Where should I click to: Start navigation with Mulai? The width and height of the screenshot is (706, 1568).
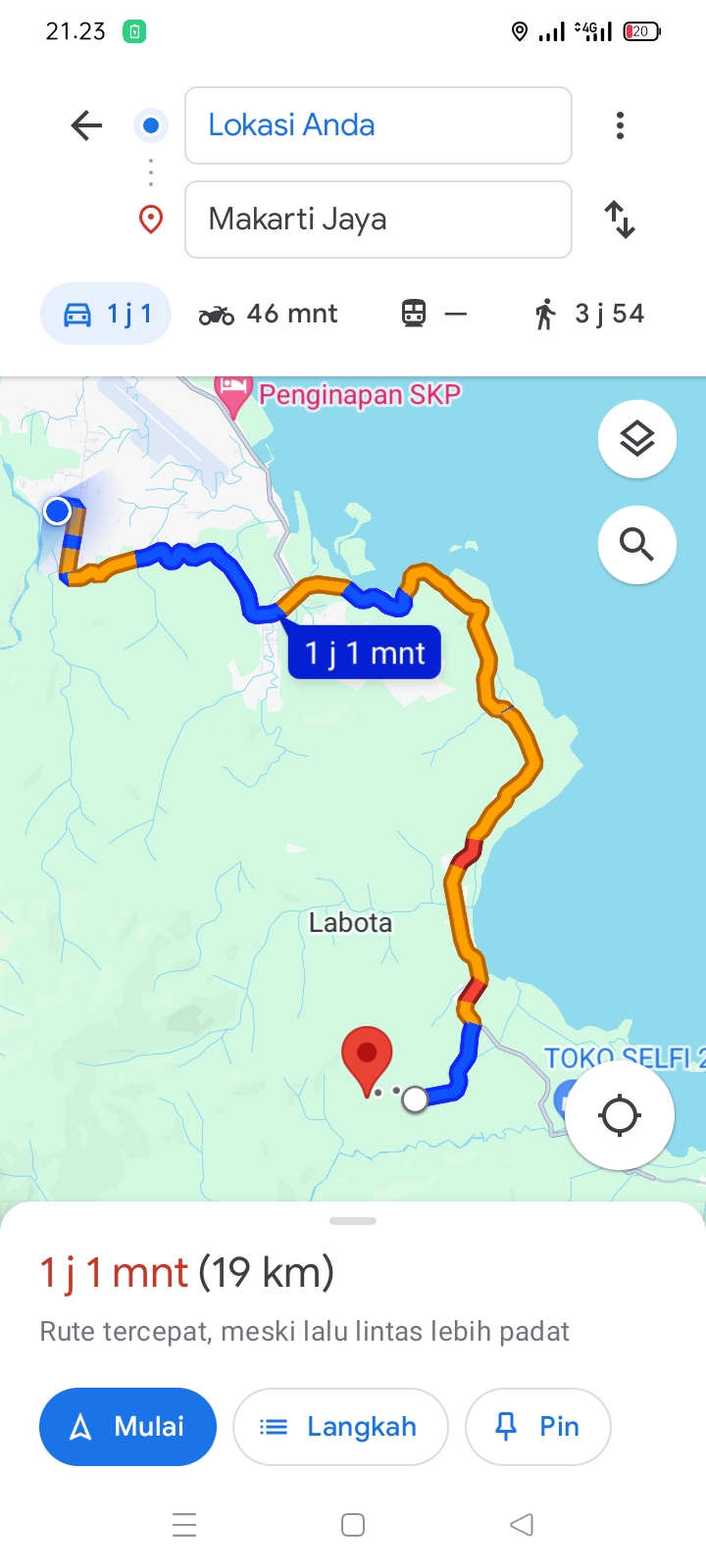point(127,1427)
